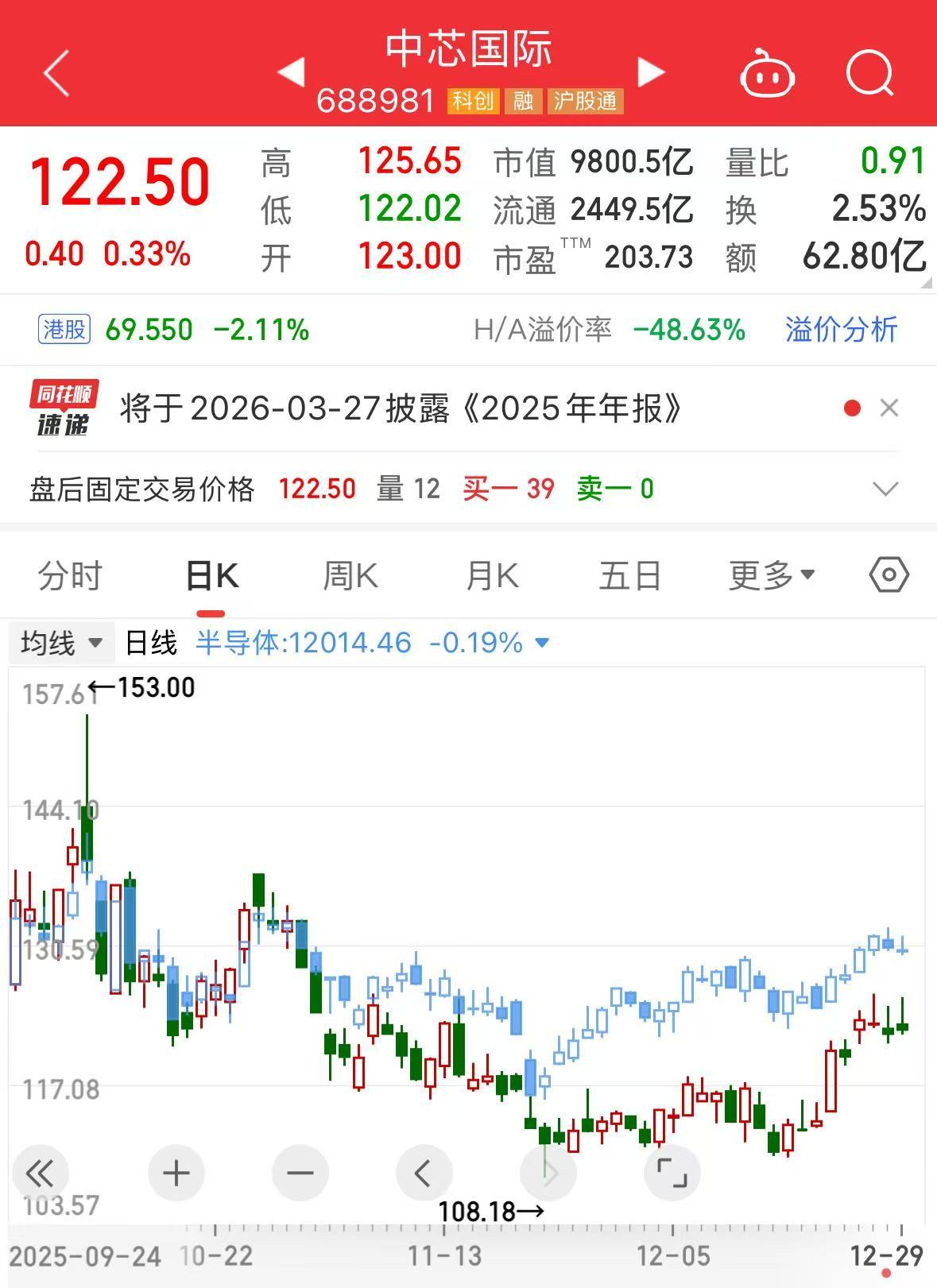Open the robot assistant icon

pos(767,75)
